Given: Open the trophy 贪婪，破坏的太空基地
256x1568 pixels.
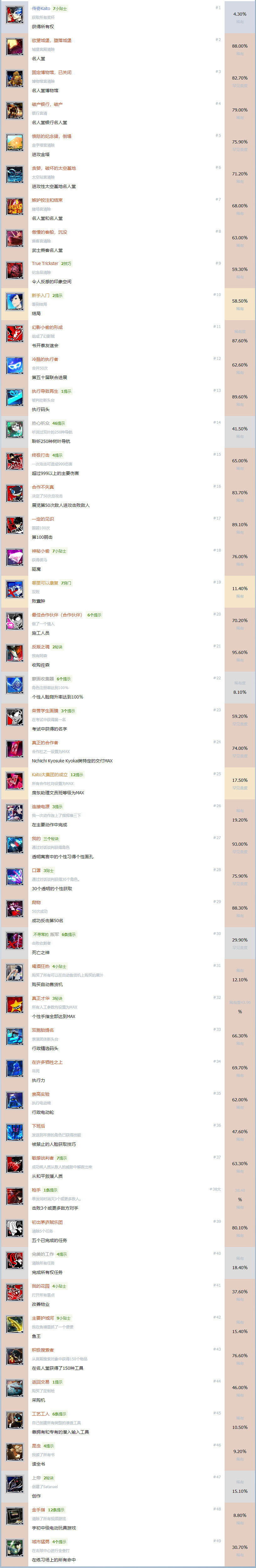Looking at the screenshot, I should [54, 168].
